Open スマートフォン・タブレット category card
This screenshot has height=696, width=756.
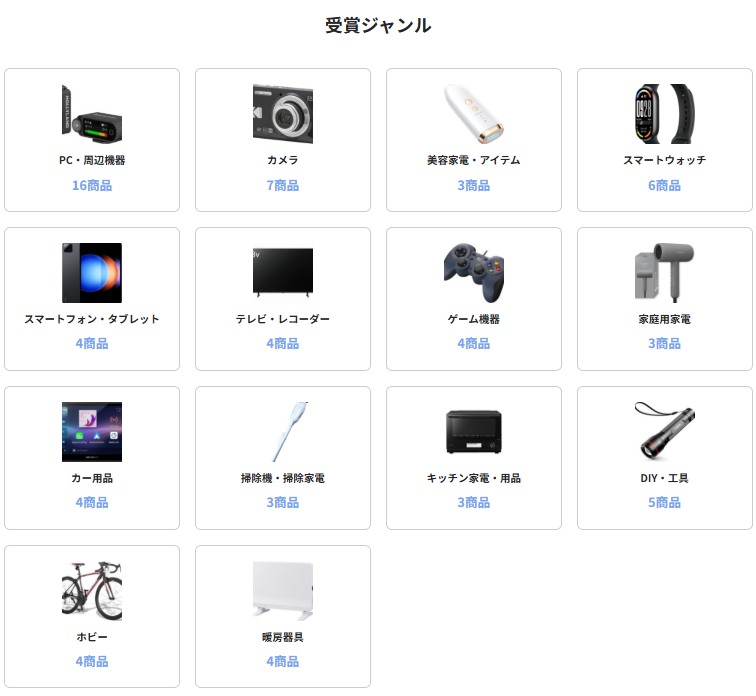pyautogui.click(x=92, y=299)
